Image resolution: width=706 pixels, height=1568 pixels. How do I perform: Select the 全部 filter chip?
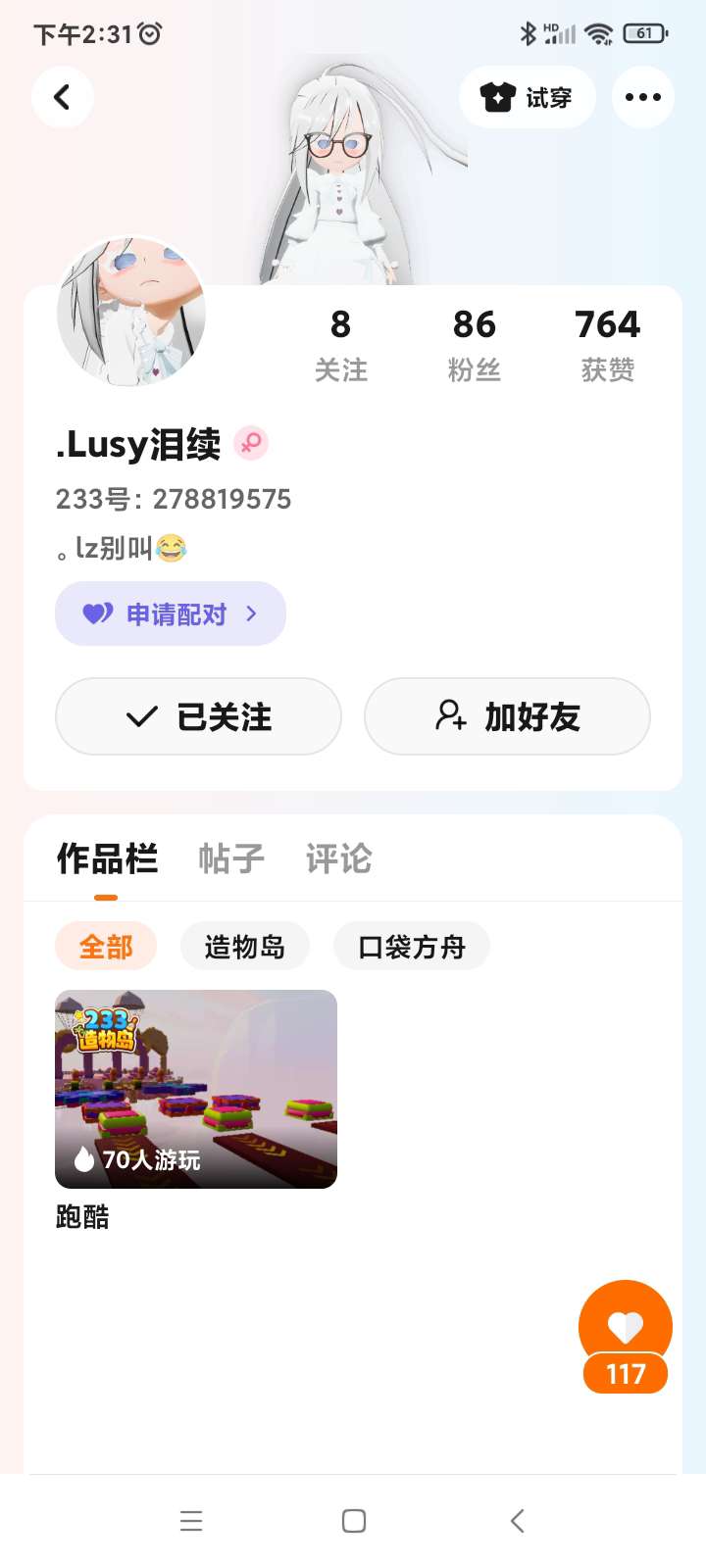(106, 947)
